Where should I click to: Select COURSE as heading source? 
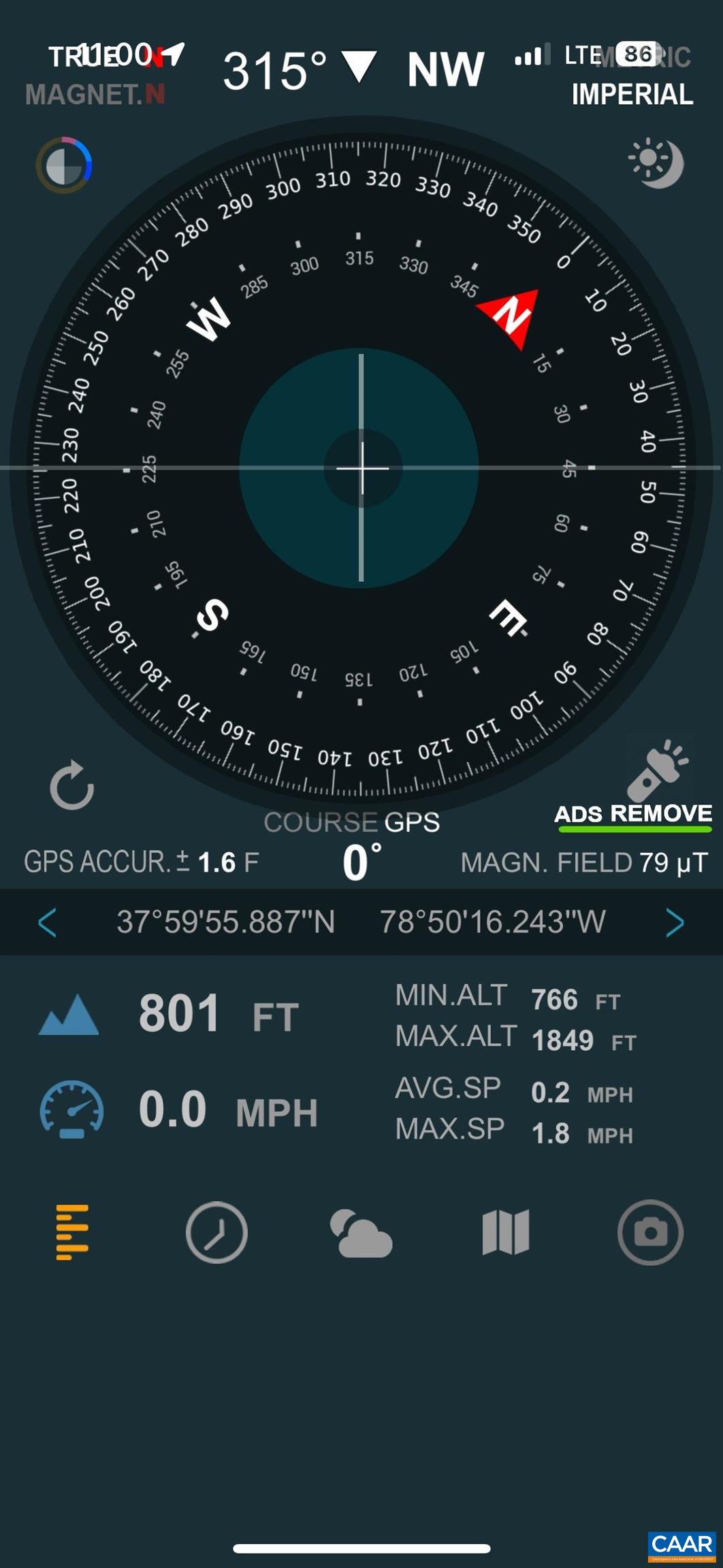[x=320, y=822]
